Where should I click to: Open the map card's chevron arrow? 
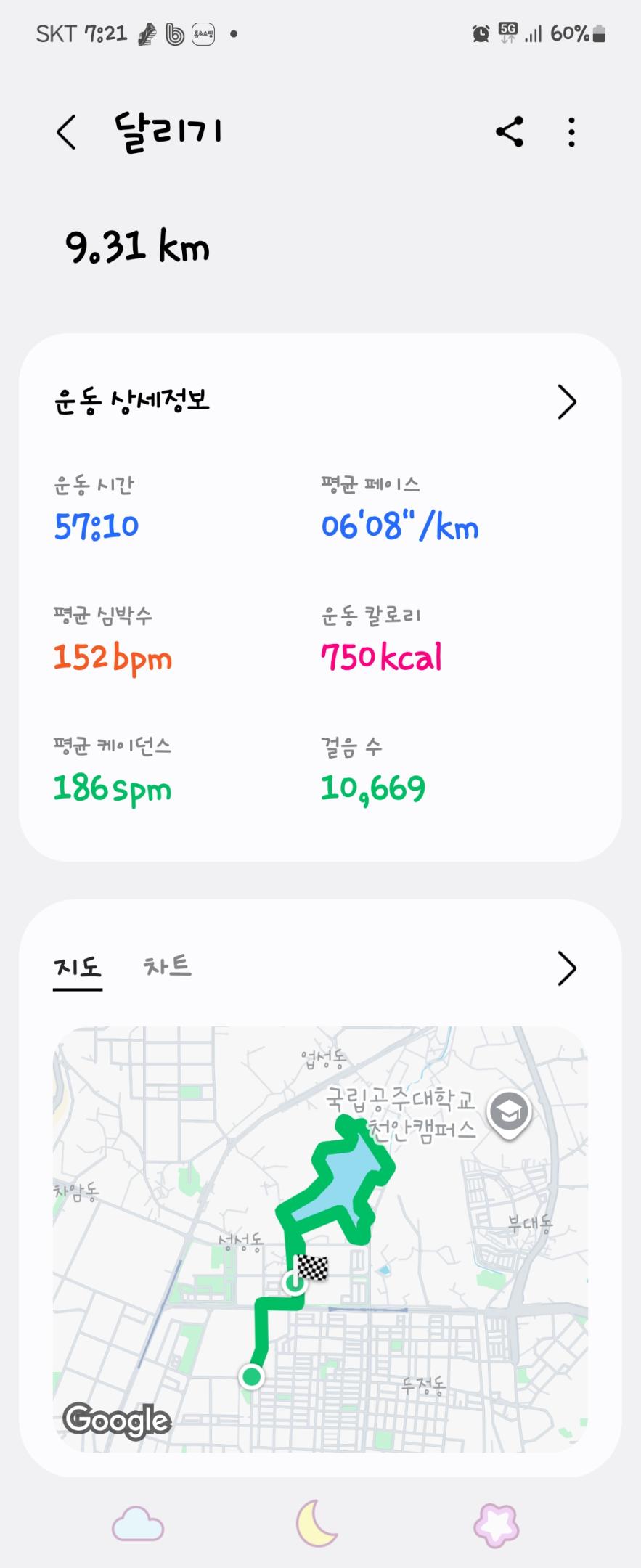567,968
